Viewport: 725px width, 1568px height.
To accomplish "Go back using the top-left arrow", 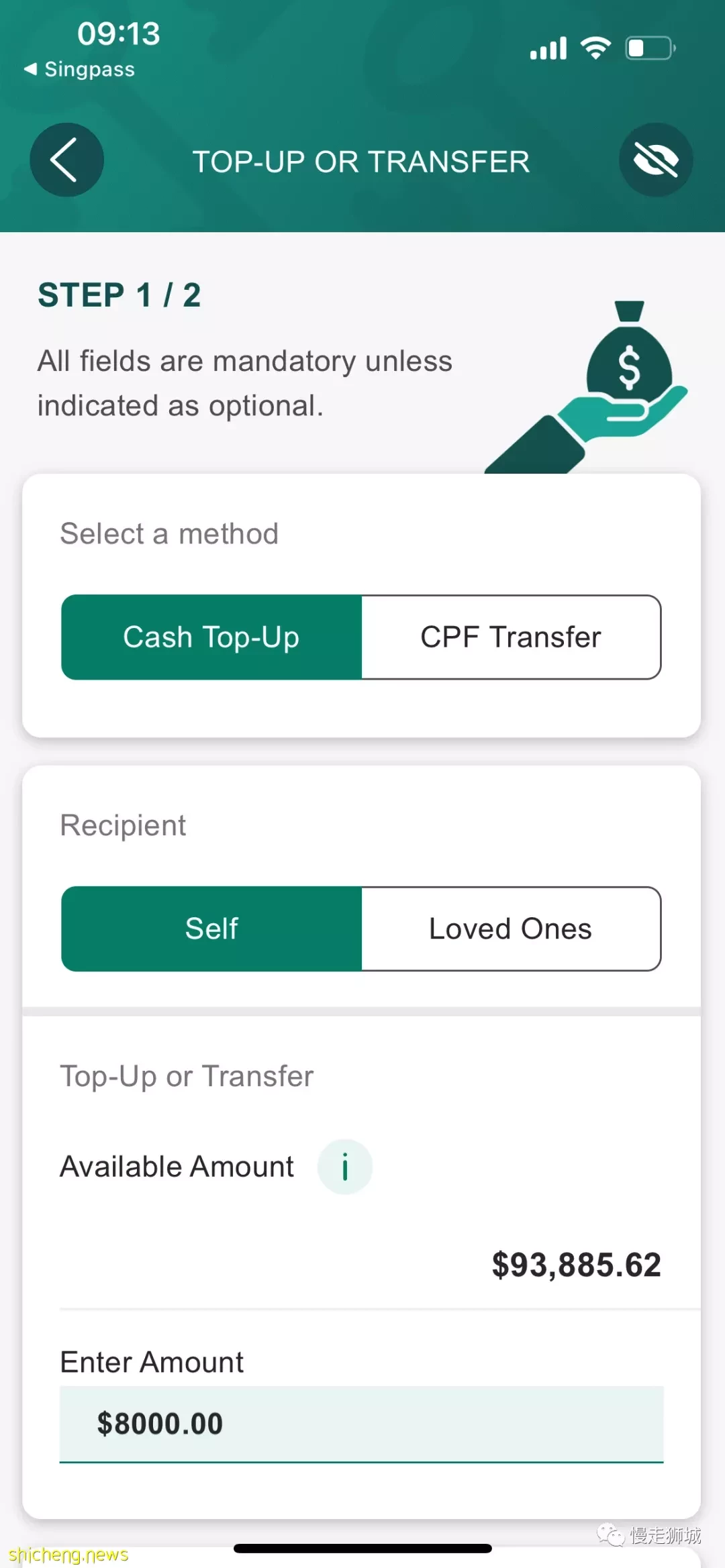I will [66, 160].
